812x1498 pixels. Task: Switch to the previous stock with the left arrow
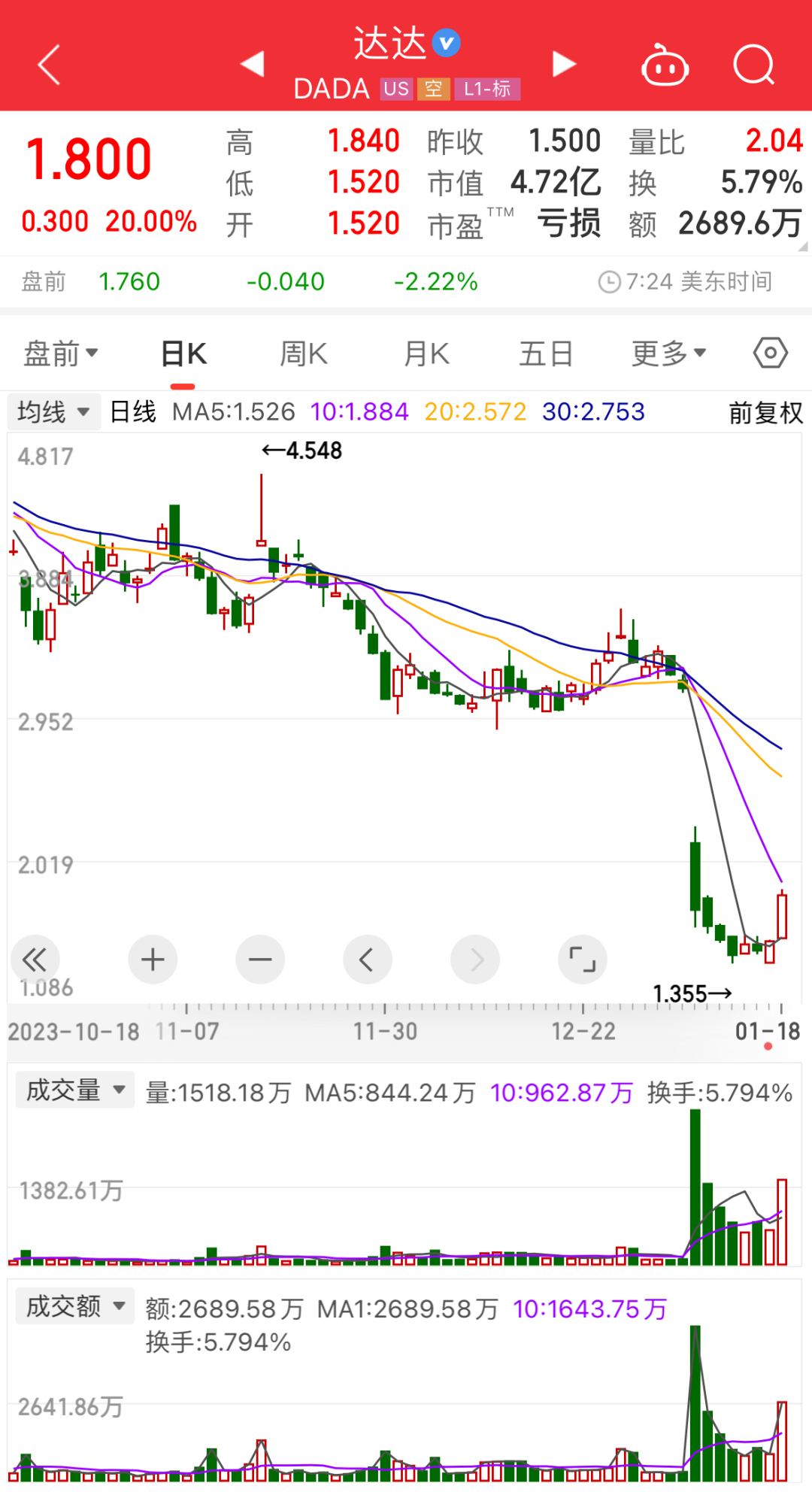click(x=253, y=64)
